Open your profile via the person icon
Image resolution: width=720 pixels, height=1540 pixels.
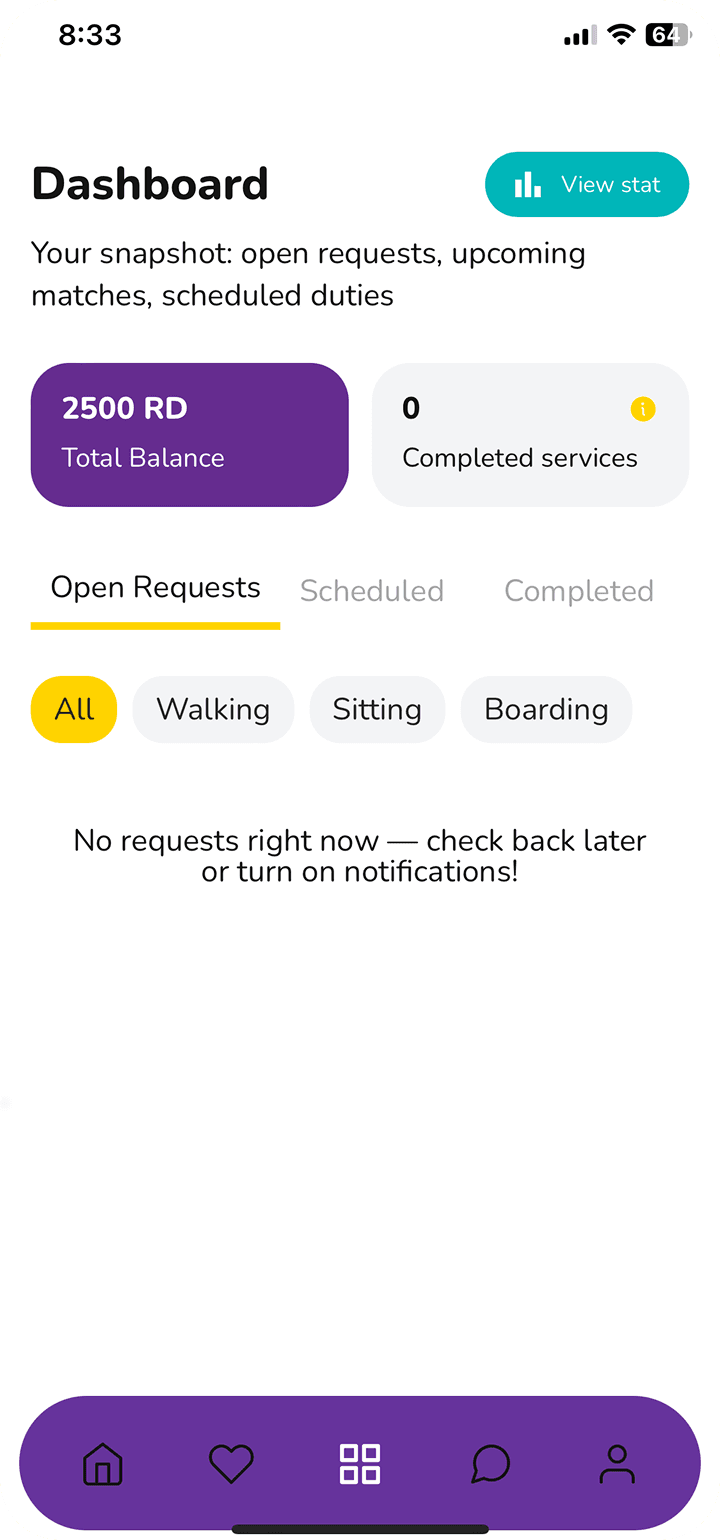coord(617,1463)
